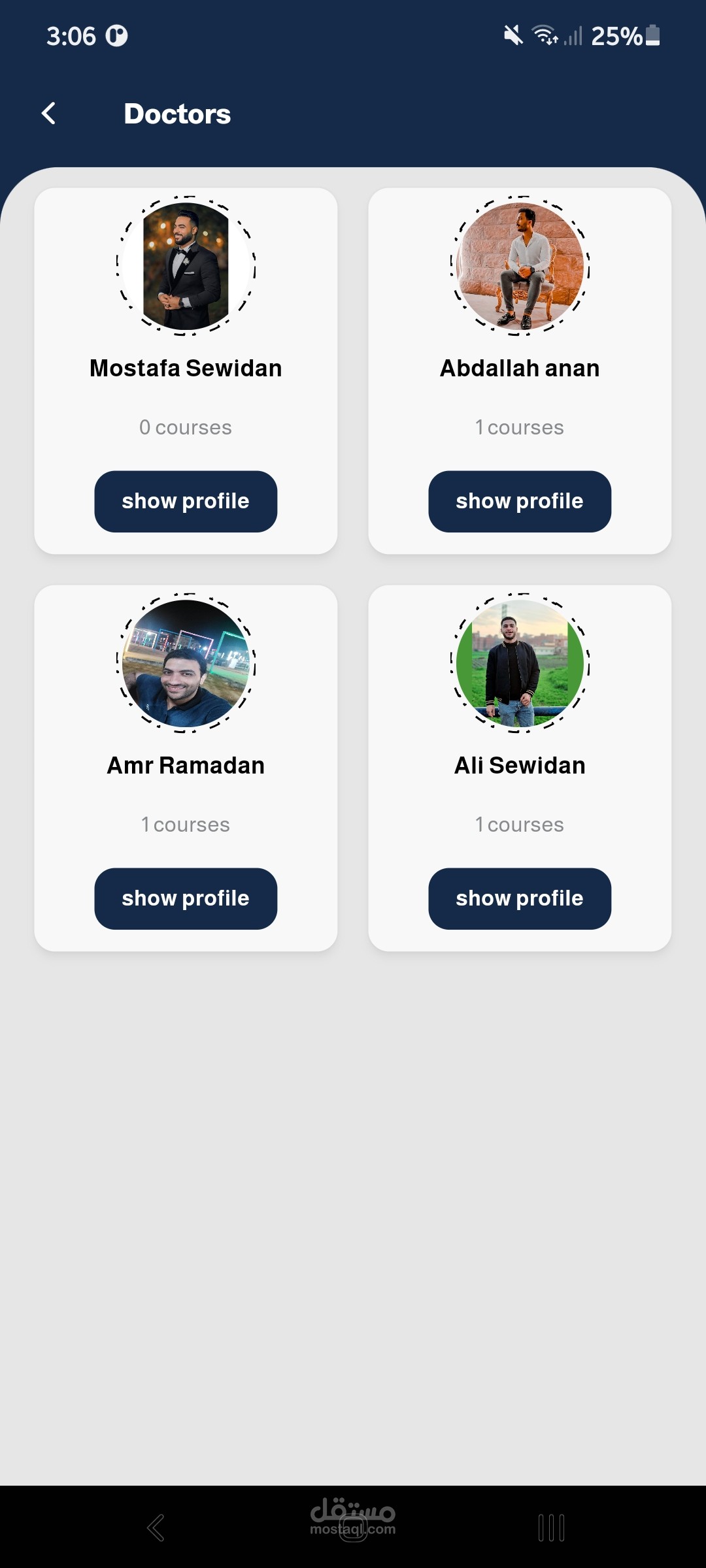Show profile of Mostafa Sewidan
706x1568 pixels.
tap(186, 501)
